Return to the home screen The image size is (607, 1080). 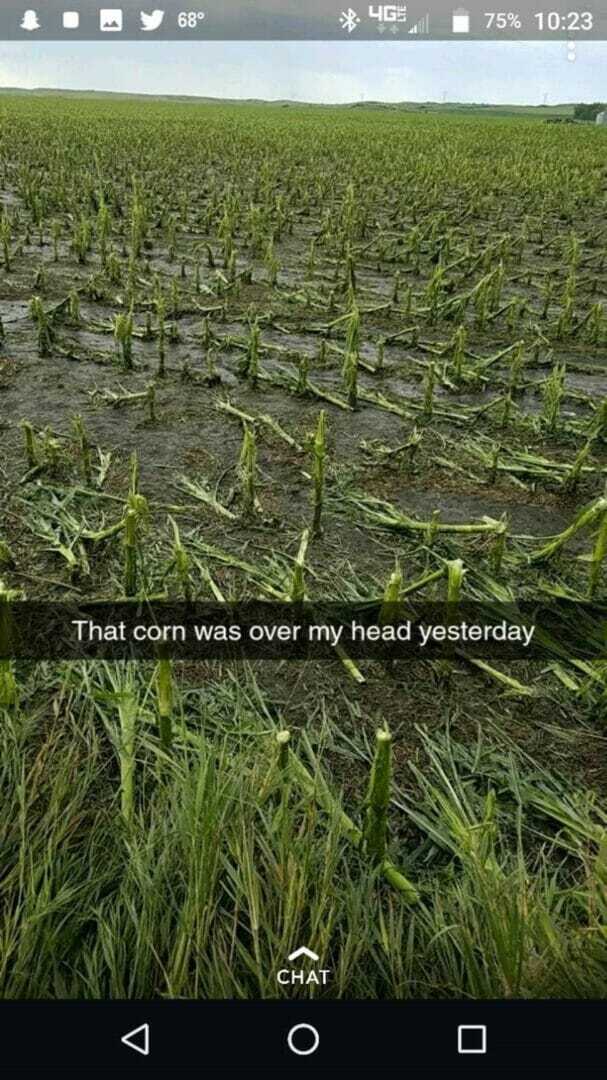pos(303,1039)
